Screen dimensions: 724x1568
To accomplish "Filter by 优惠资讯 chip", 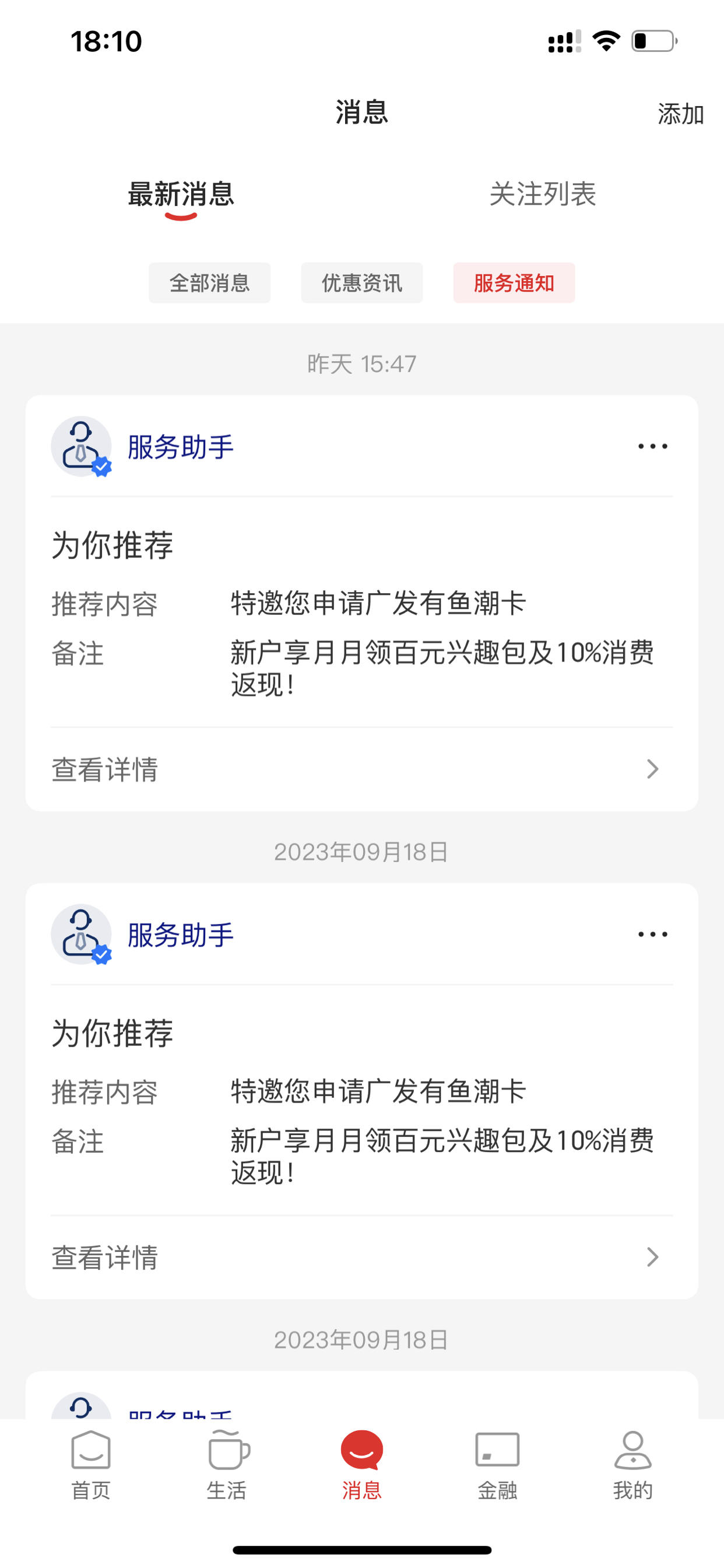I will pyautogui.click(x=361, y=282).
